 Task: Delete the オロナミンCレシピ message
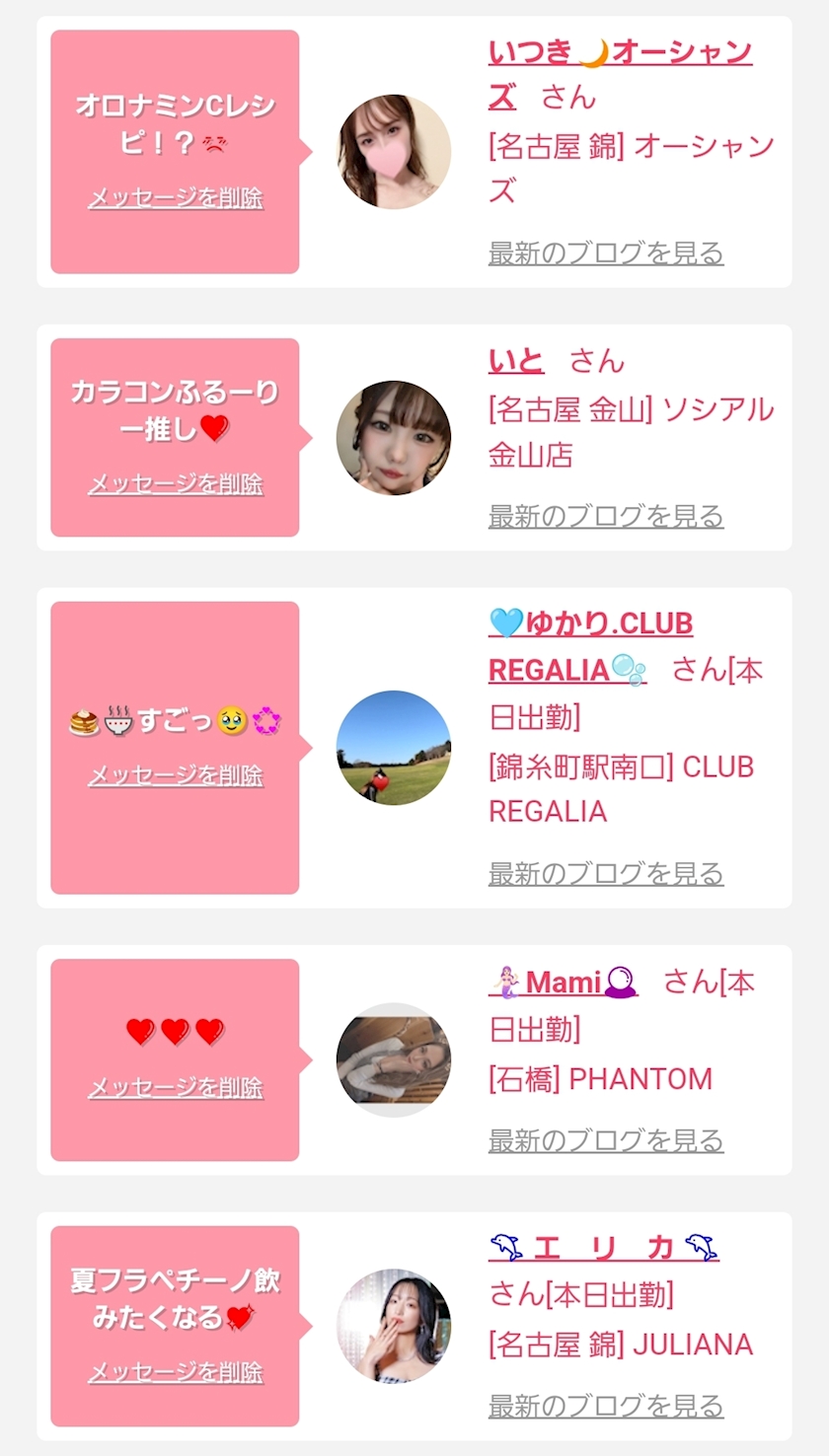coord(176,198)
